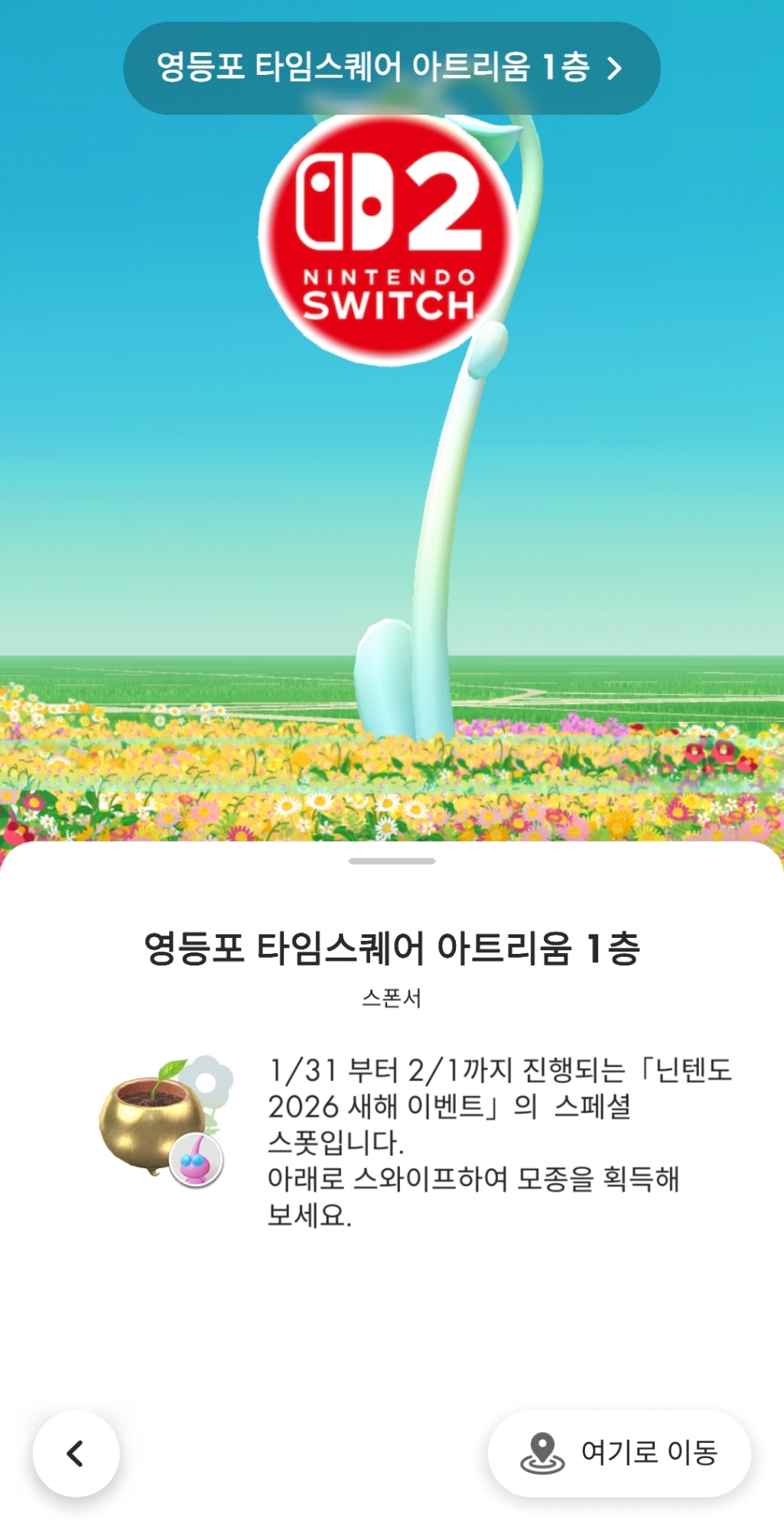Tap the 여기로 이동 button
This screenshot has width=784, height=1530.
click(x=620, y=1453)
